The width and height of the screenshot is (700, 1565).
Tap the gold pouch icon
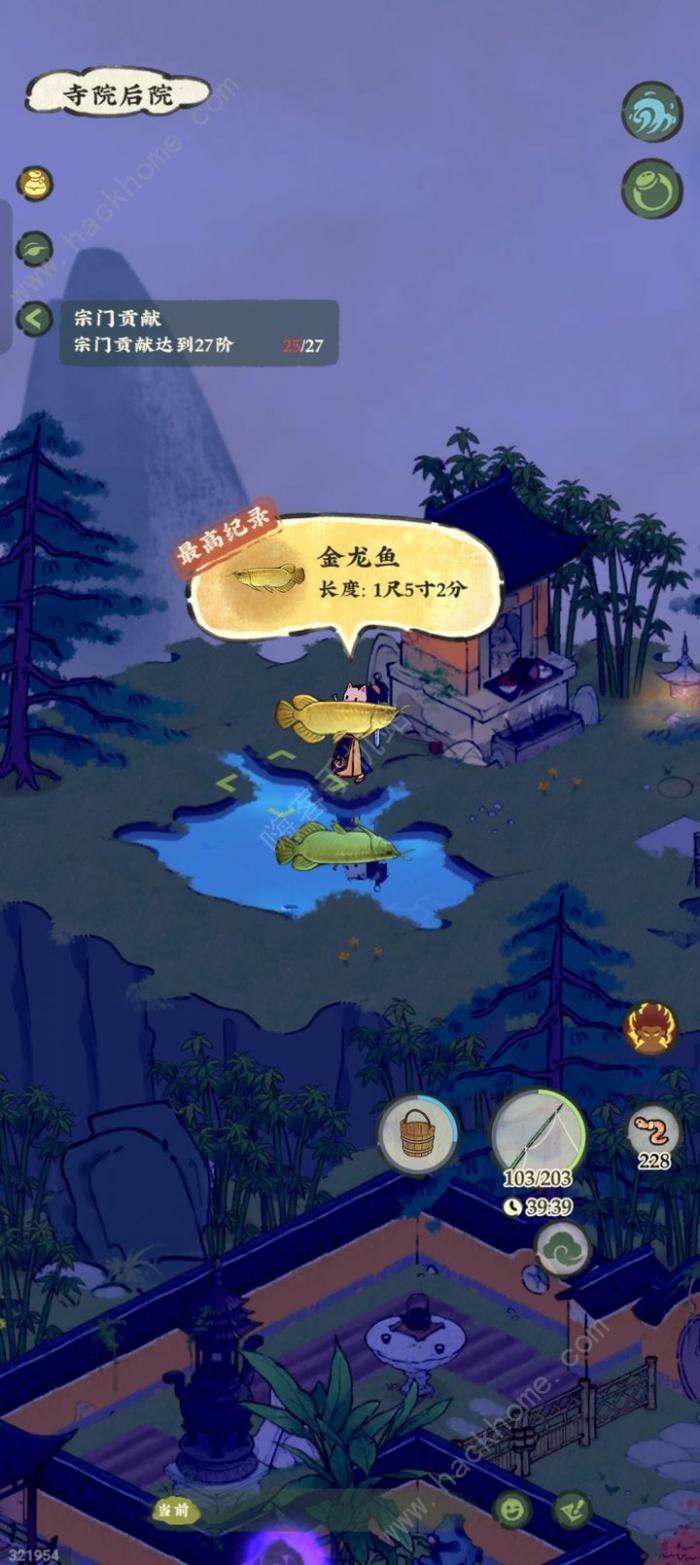point(35,183)
